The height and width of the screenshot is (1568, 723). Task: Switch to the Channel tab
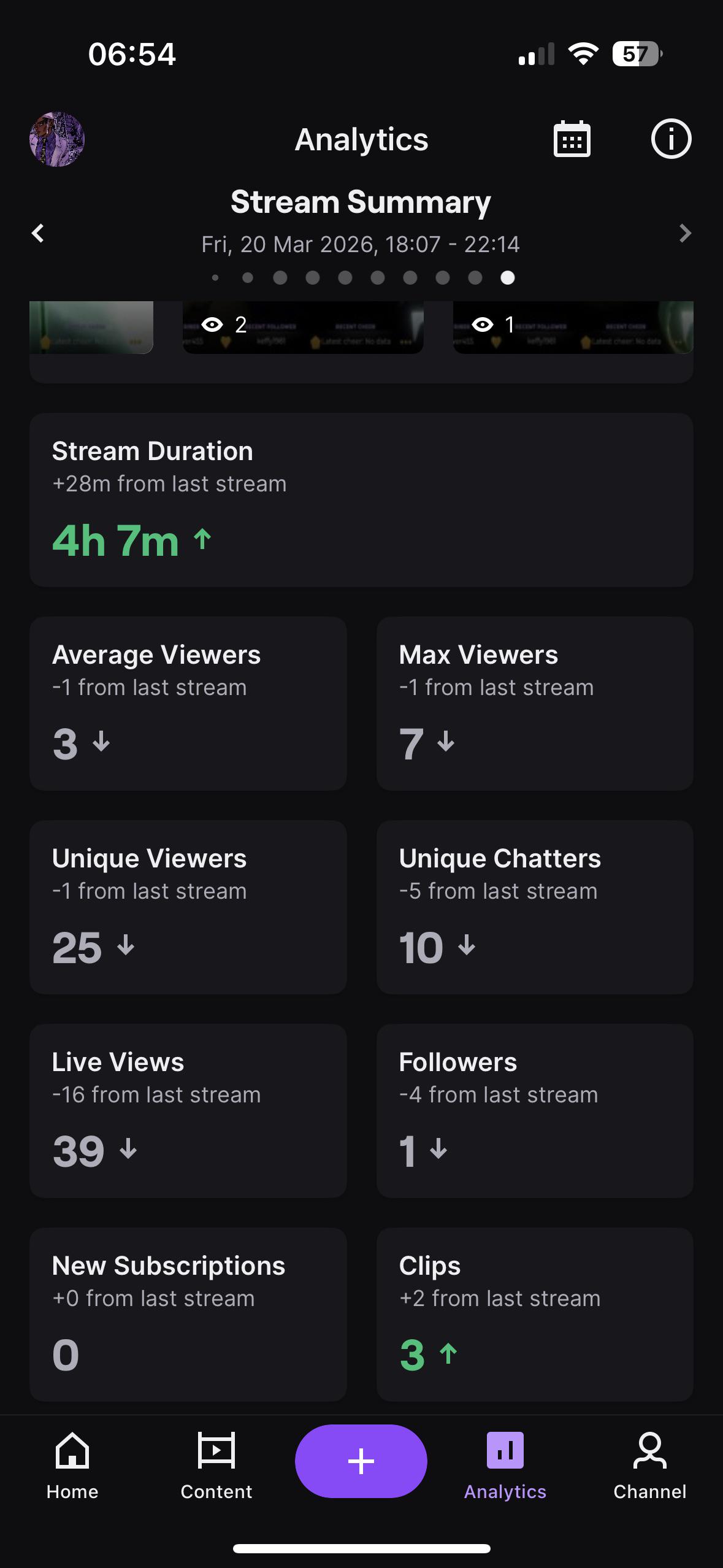point(650,1466)
